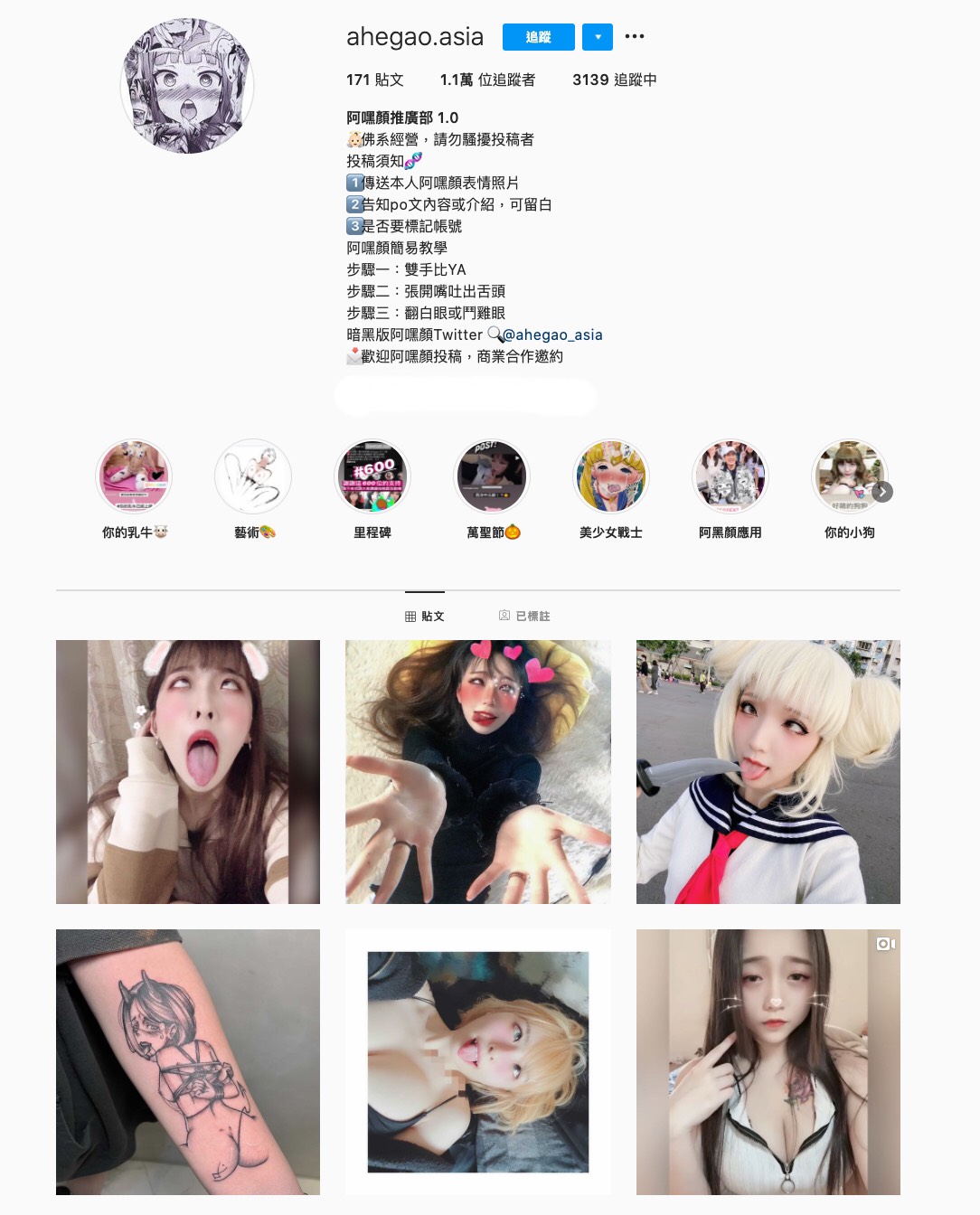Open the three-dot options menu
The image size is (980, 1215).
[x=635, y=37]
